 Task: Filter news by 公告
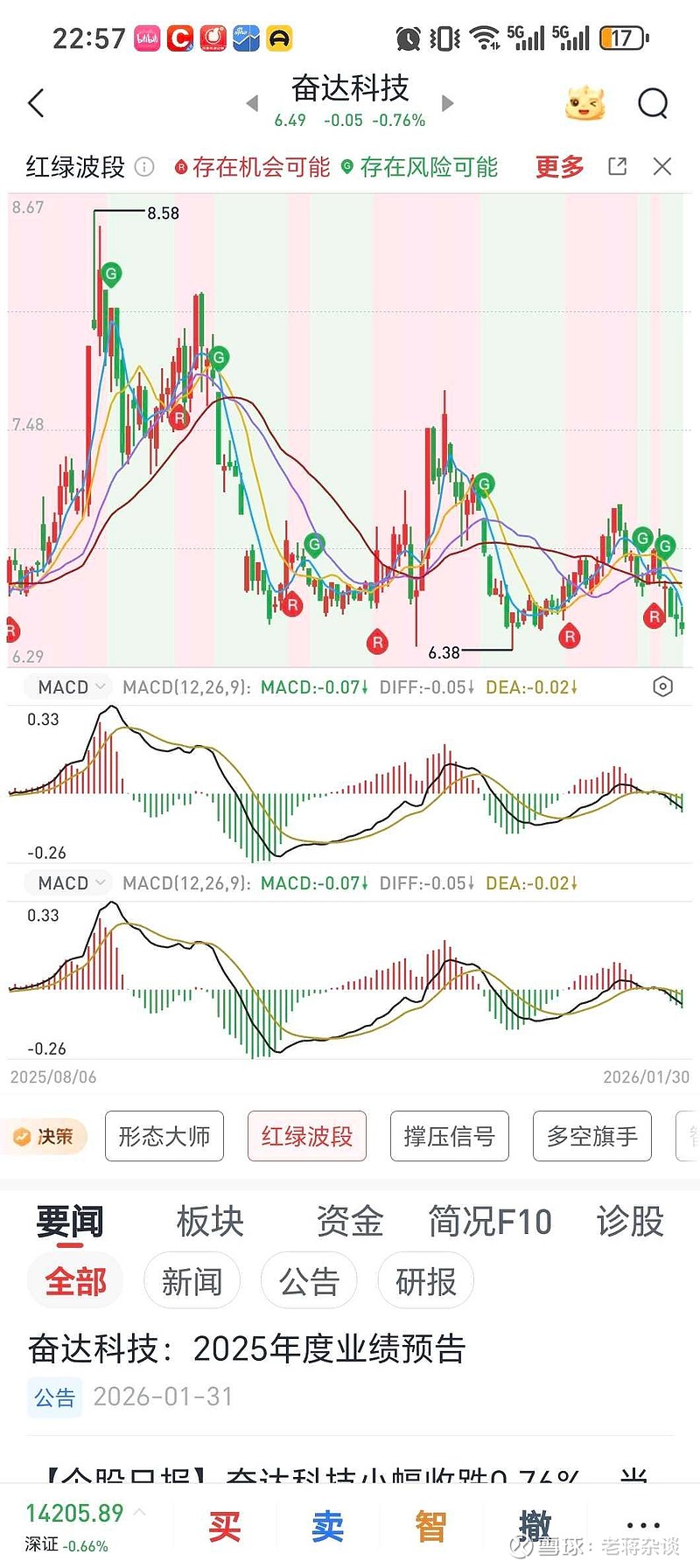coord(309,1281)
